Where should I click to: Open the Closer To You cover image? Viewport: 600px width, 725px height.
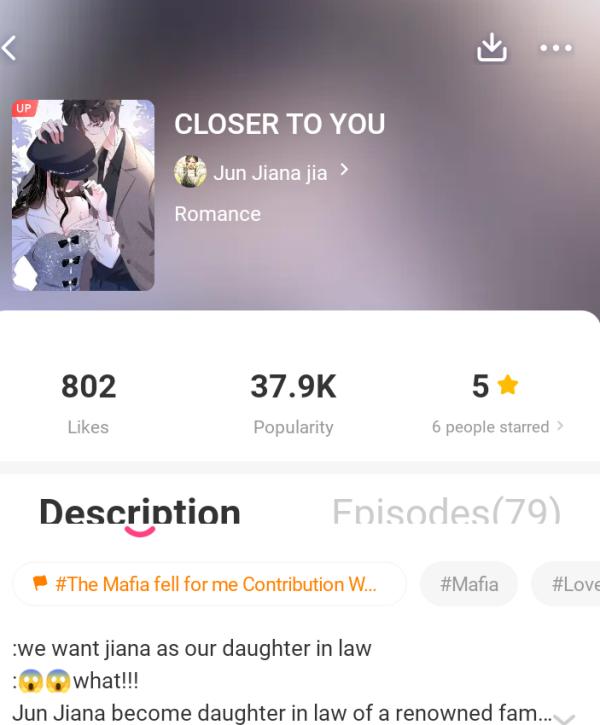(x=83, y=195)
